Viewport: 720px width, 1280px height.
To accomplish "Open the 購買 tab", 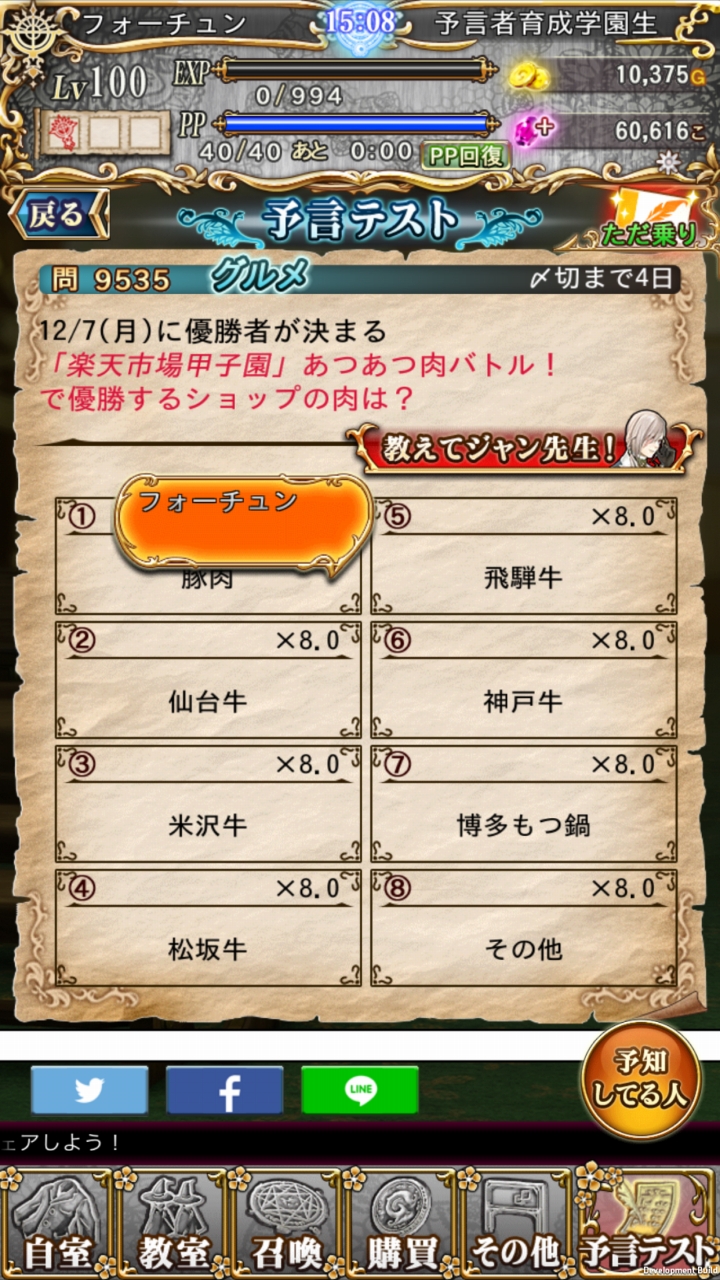I will 403,1222.
